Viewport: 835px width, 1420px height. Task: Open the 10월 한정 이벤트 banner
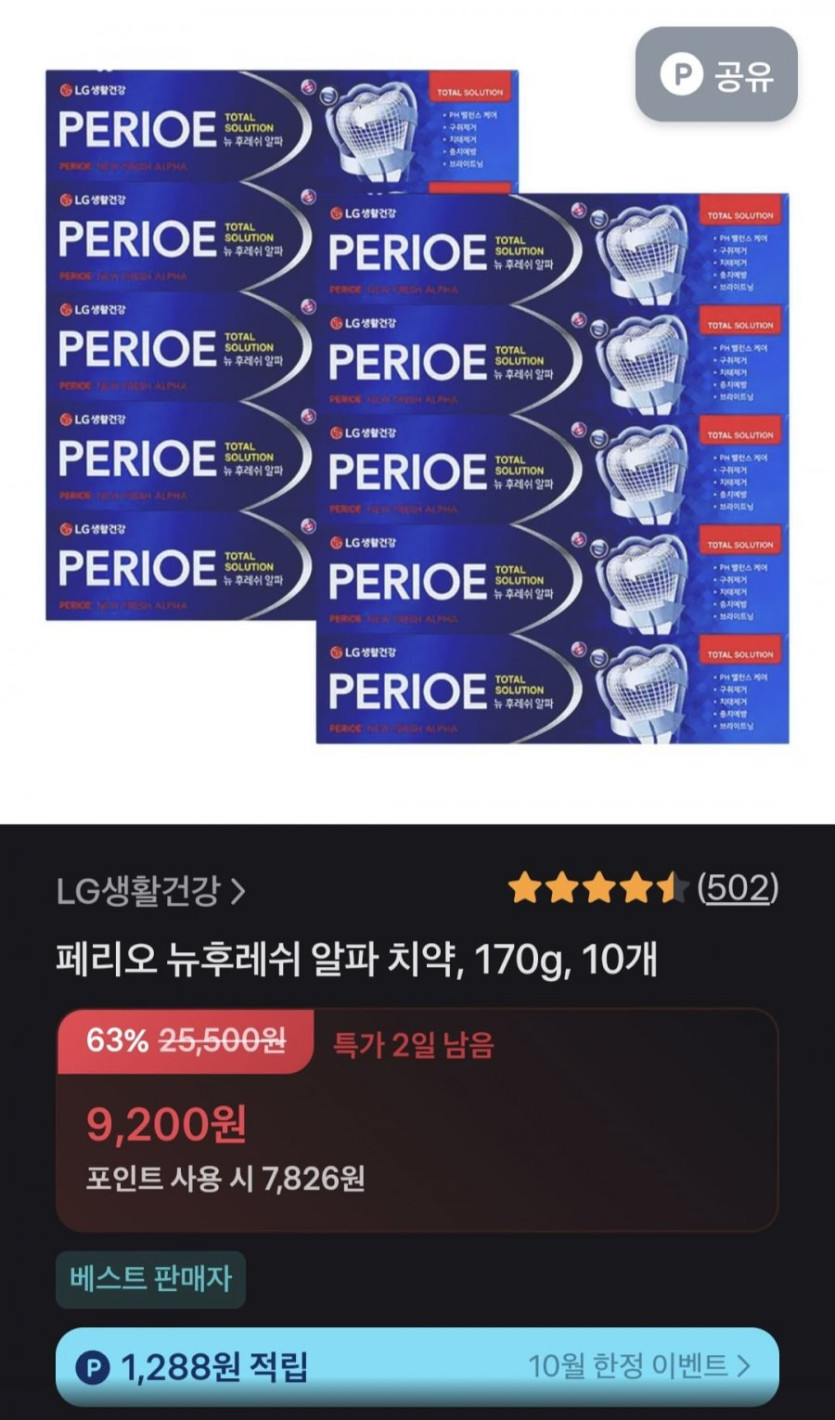coord(638,1365)
